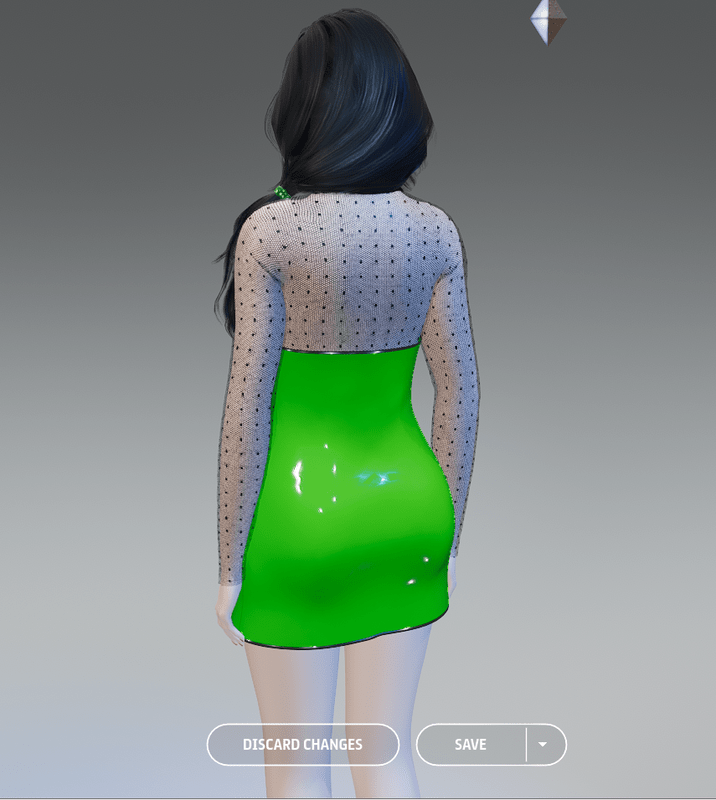Save the character outfit
The width and height of the screenshot is (716, 800).
[470, 745]
